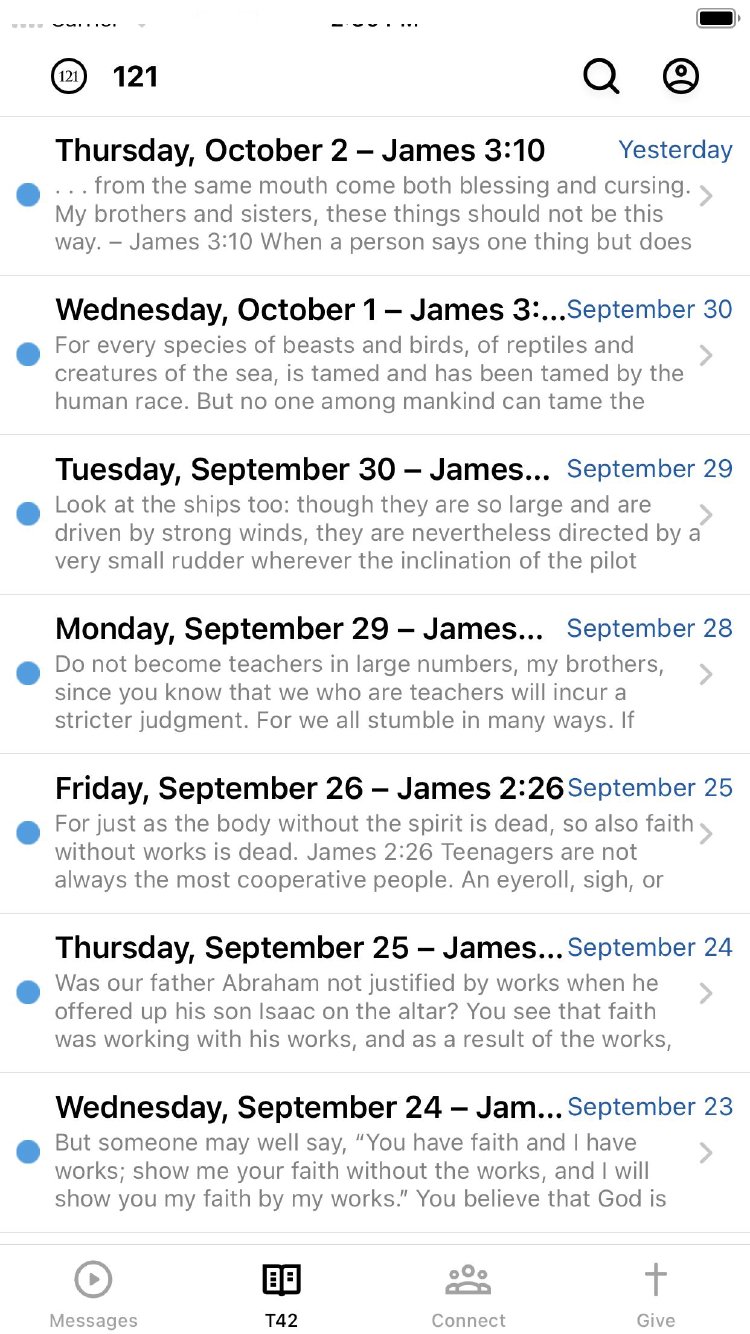
Task: Open the search icon in the header
Action: (x=601, y=76)
